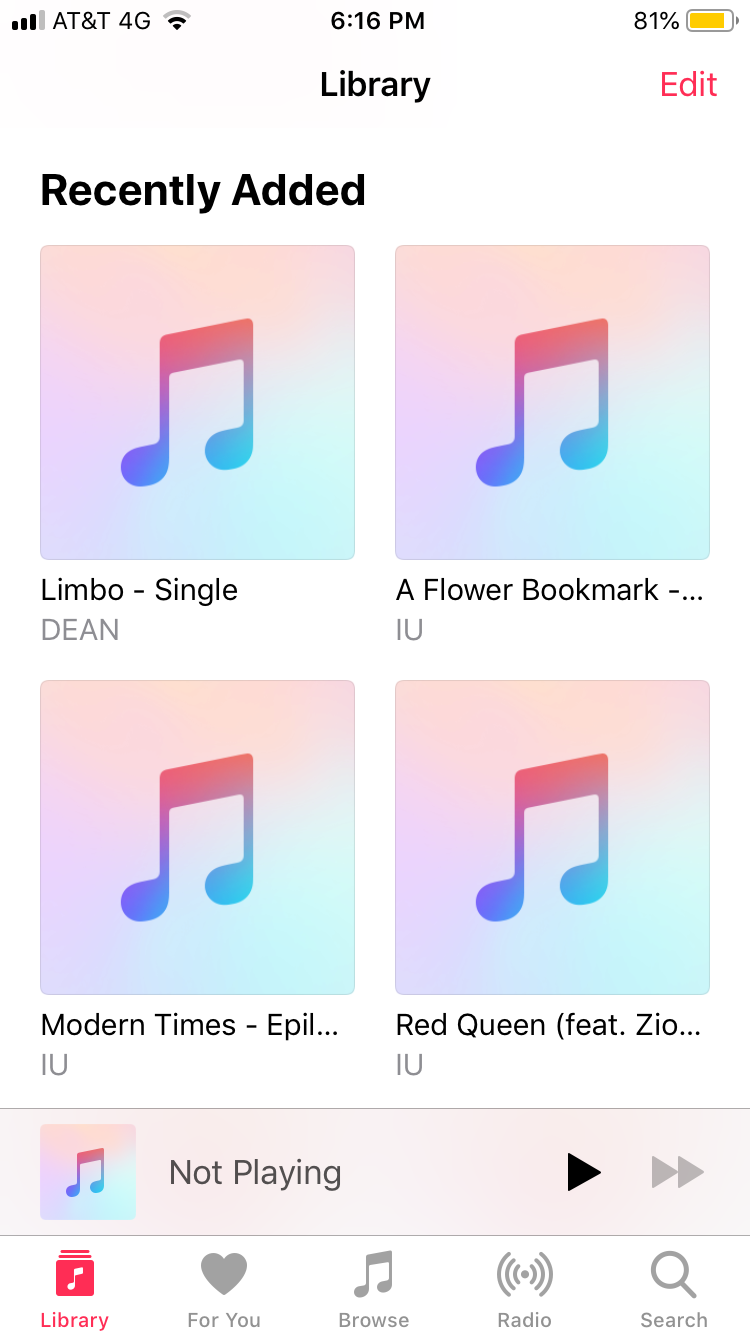Skip to the next track
The image size is (750, 1334).
(x=677, y=1172)
